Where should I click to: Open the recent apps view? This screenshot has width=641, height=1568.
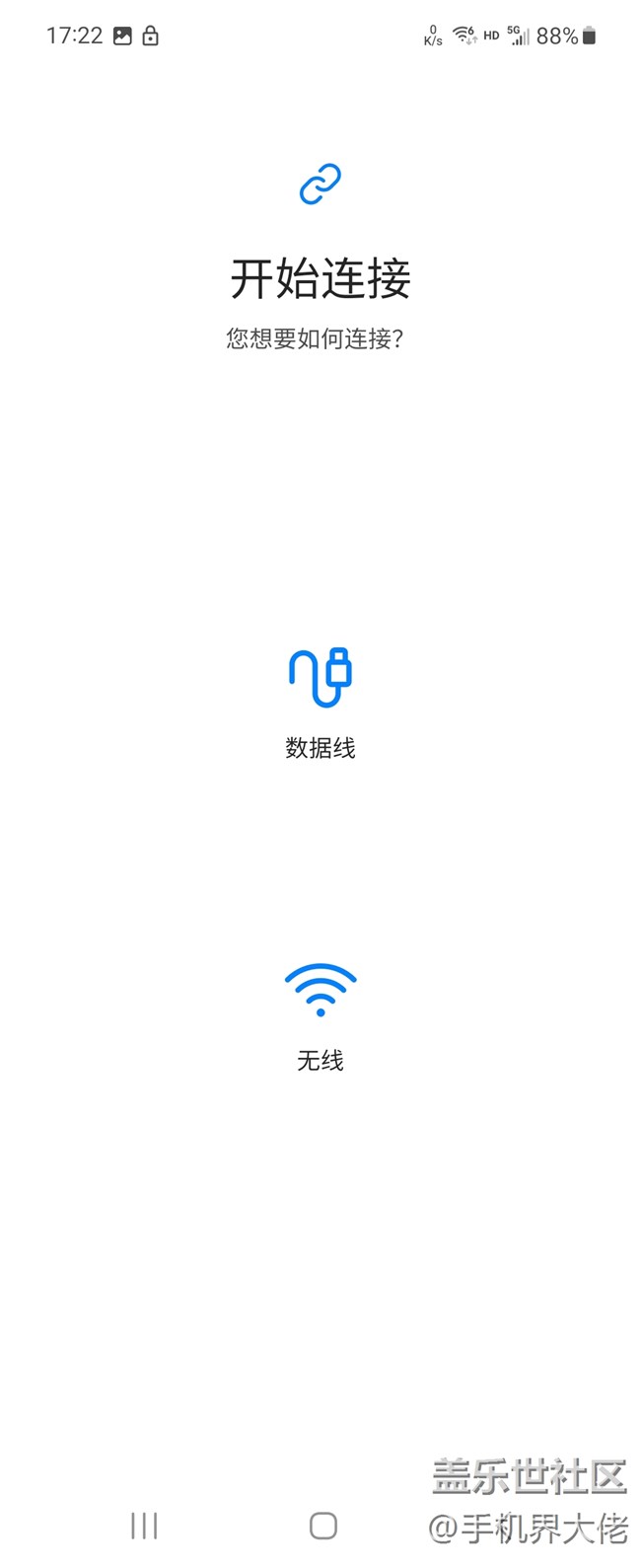tap(144, 1526)
